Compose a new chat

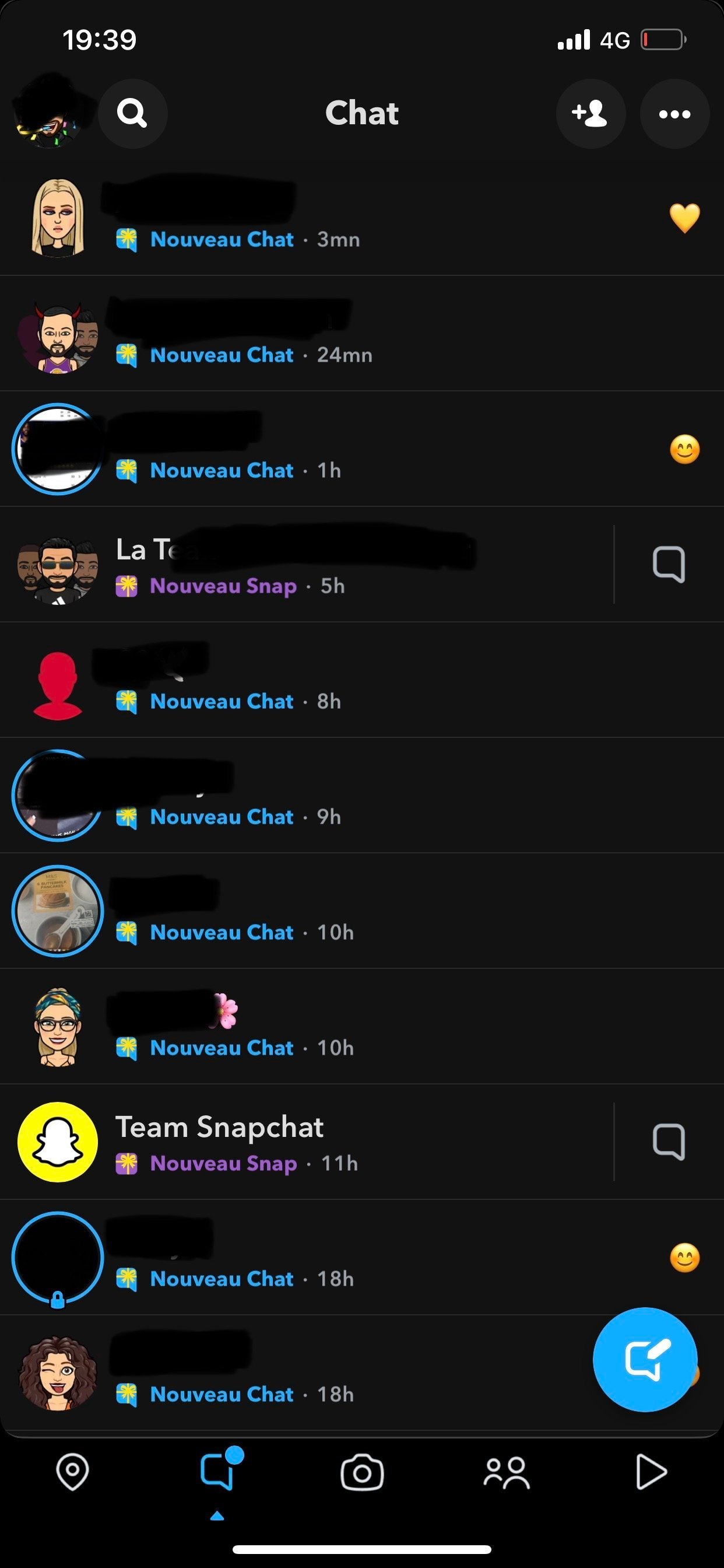[645, 1359]
